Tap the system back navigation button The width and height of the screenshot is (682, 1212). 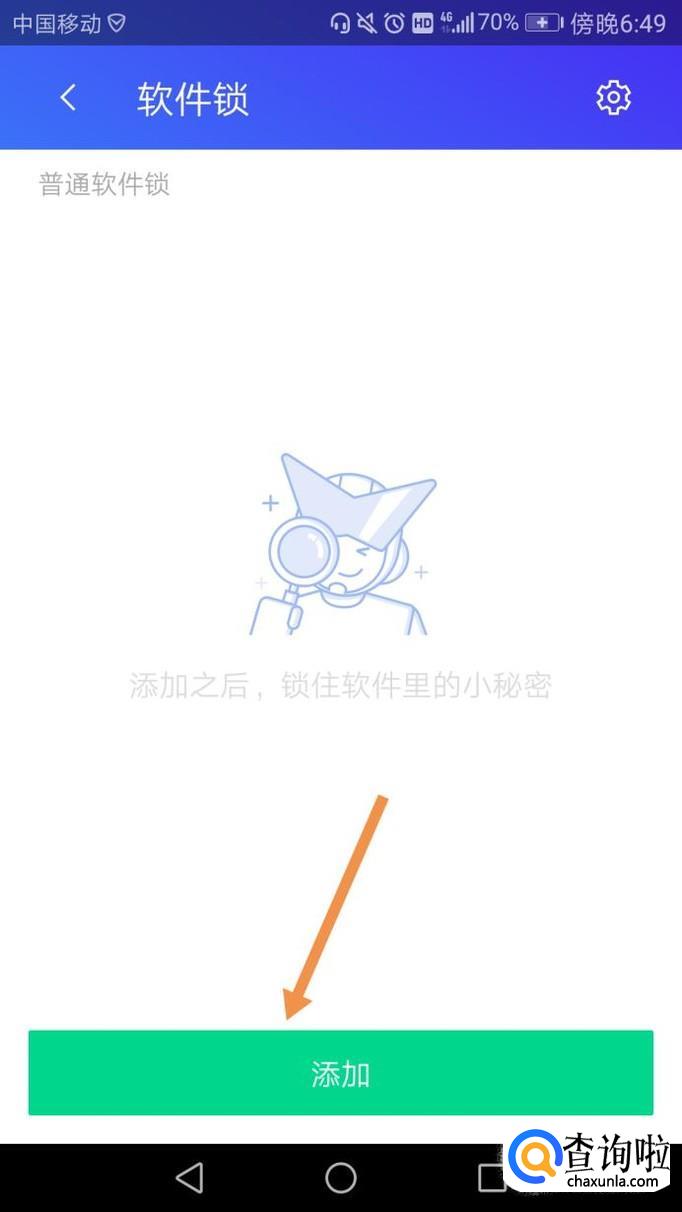tap(189, 1177)
